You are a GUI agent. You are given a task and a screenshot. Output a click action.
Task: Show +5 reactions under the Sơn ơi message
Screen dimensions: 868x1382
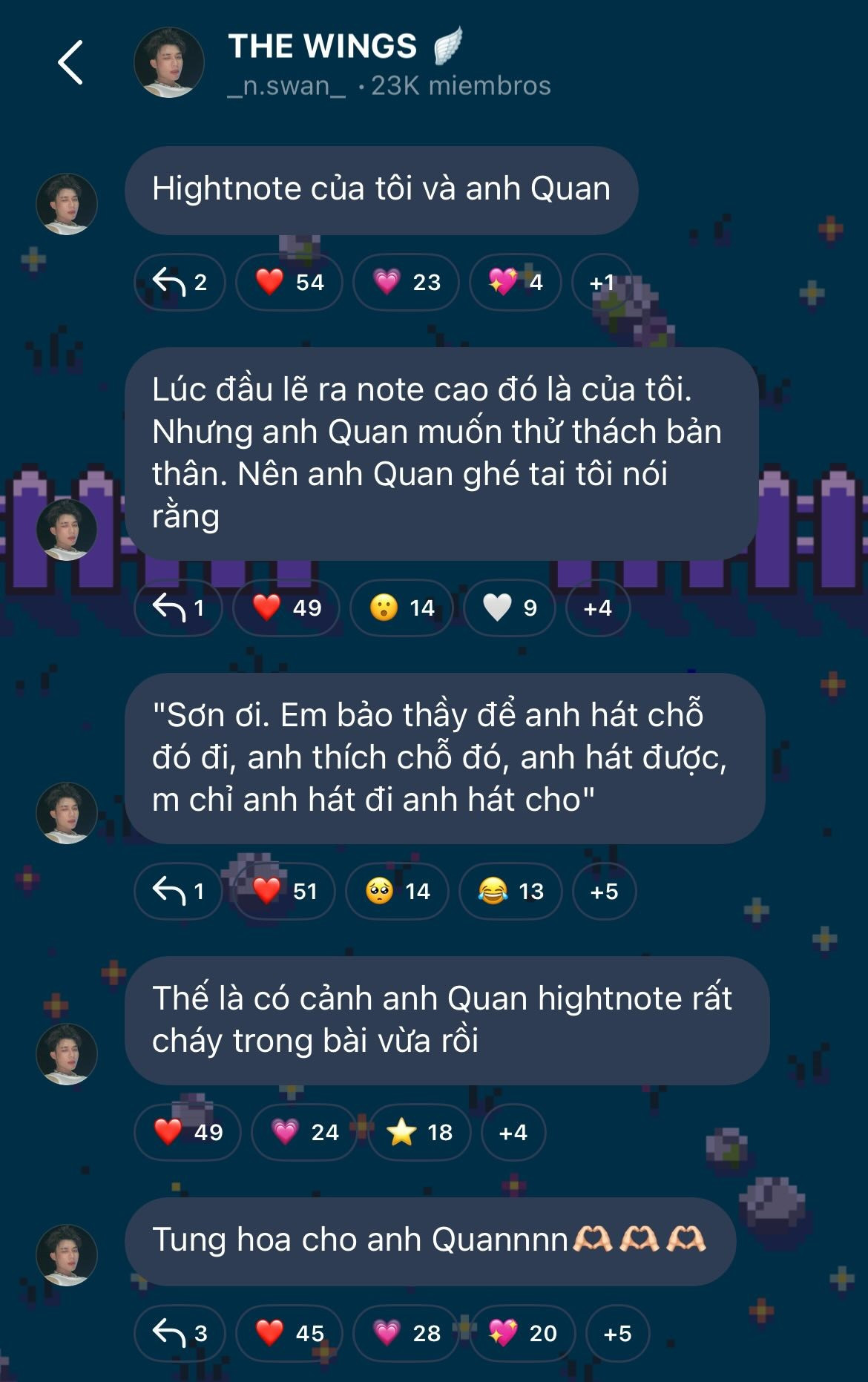pos(604,891)
